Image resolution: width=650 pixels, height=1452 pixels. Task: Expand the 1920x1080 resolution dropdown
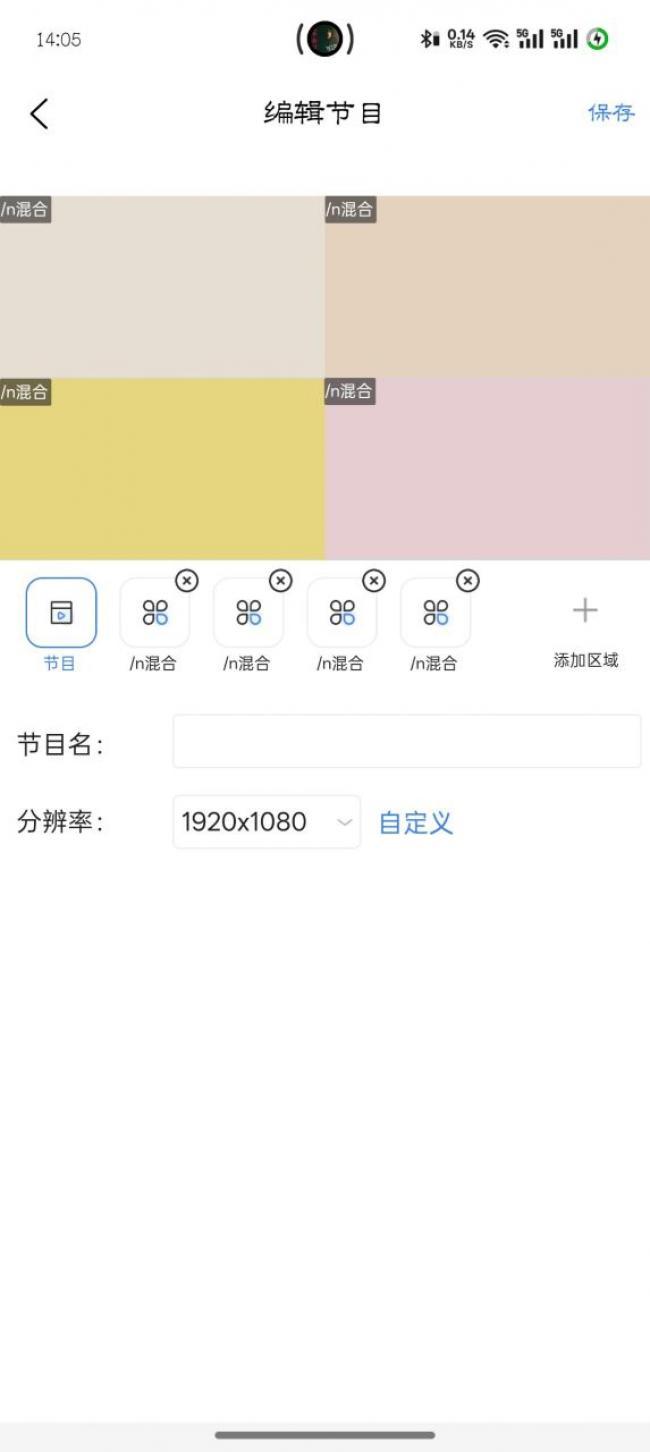(266, 822)
